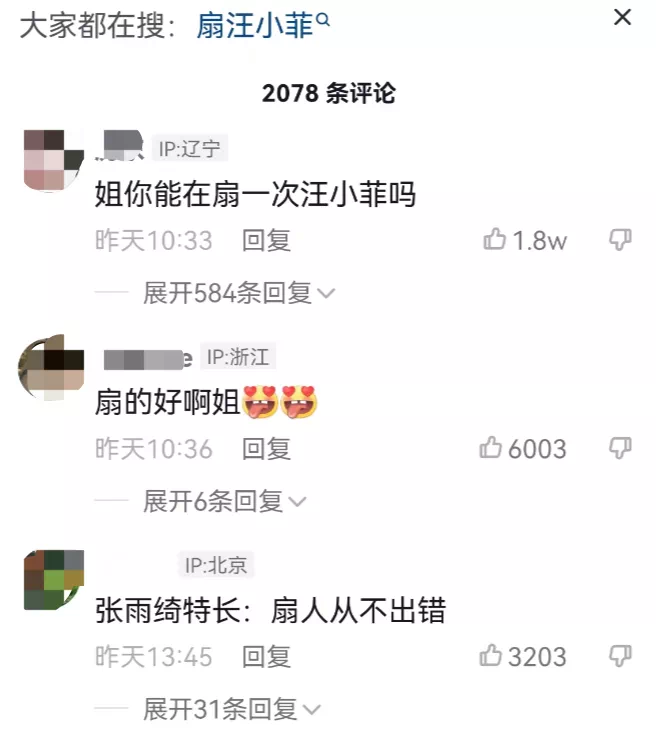The width and height of the screenshot is (656, 734).
Task: Like the comment with 3203 likes
Action: pos(491,657)
